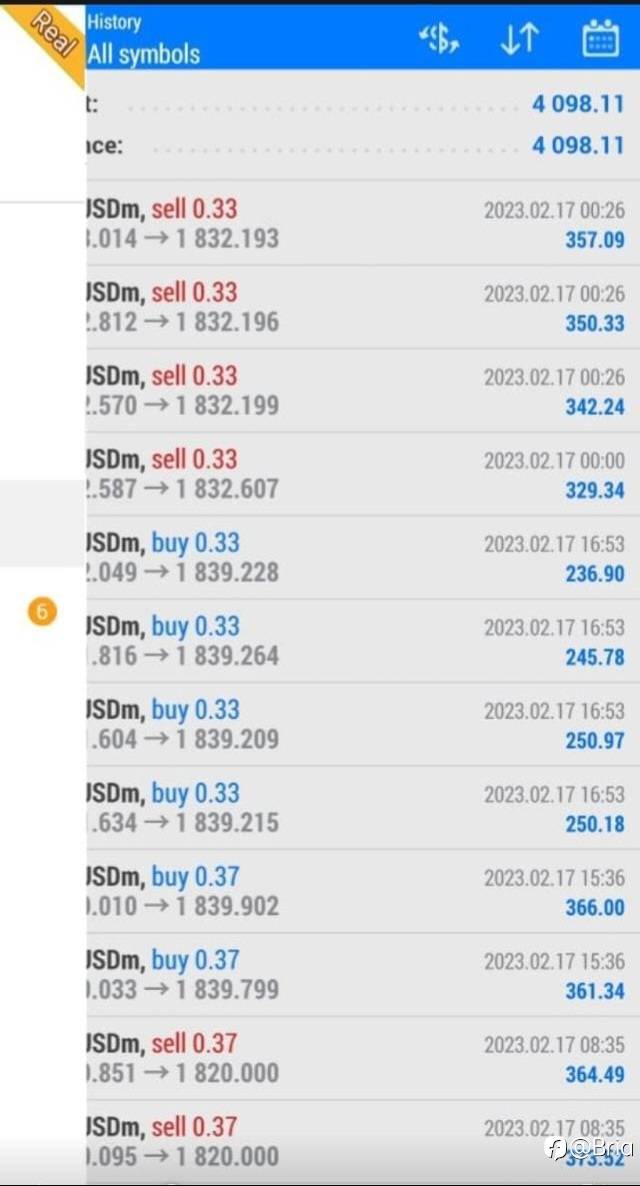The width and height of the screenshot is (640, 1186).
Task: Expand the sell trade with profit 329.34
Action: click(363, 474)
